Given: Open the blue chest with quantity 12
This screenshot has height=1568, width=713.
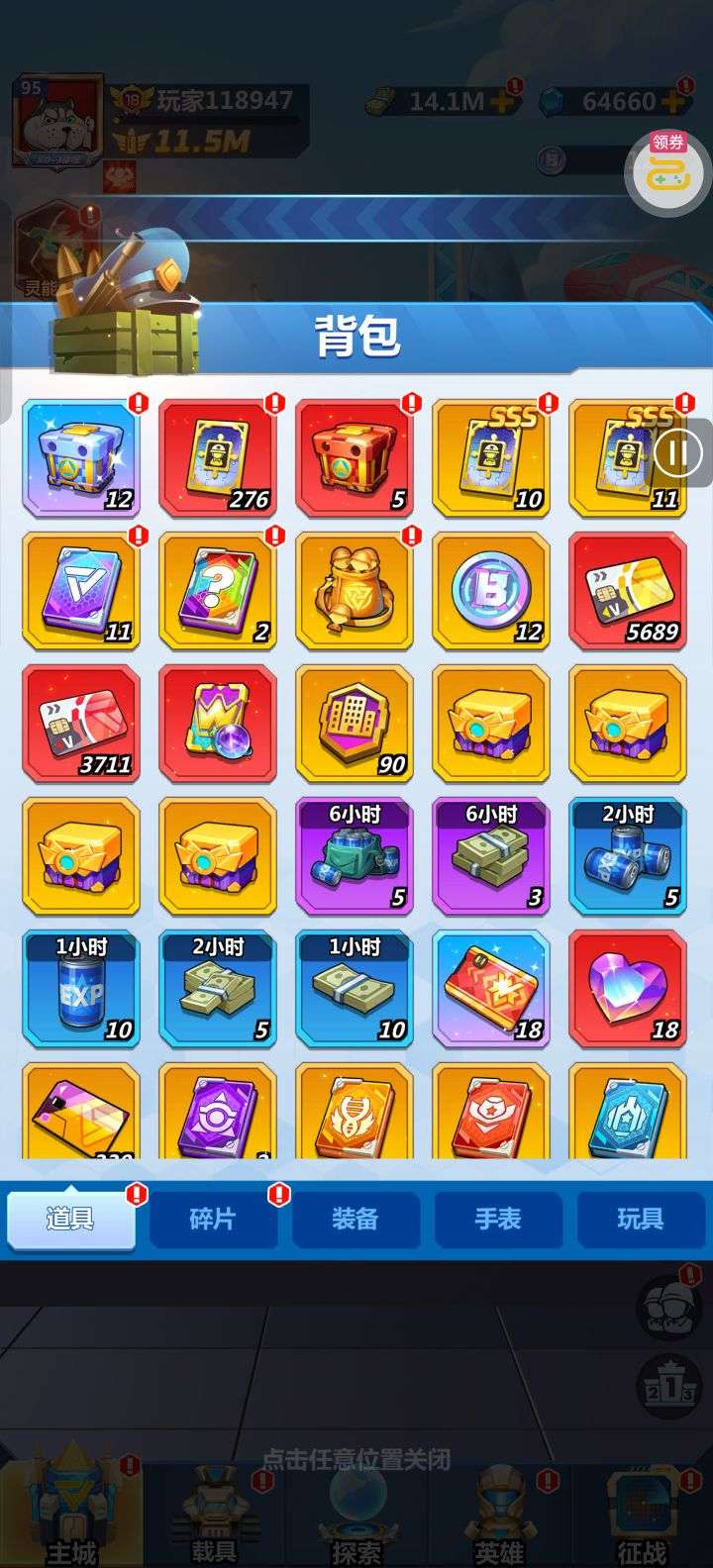Looking at the screenshot, I should pyautogui.click(x=81, y=457).
